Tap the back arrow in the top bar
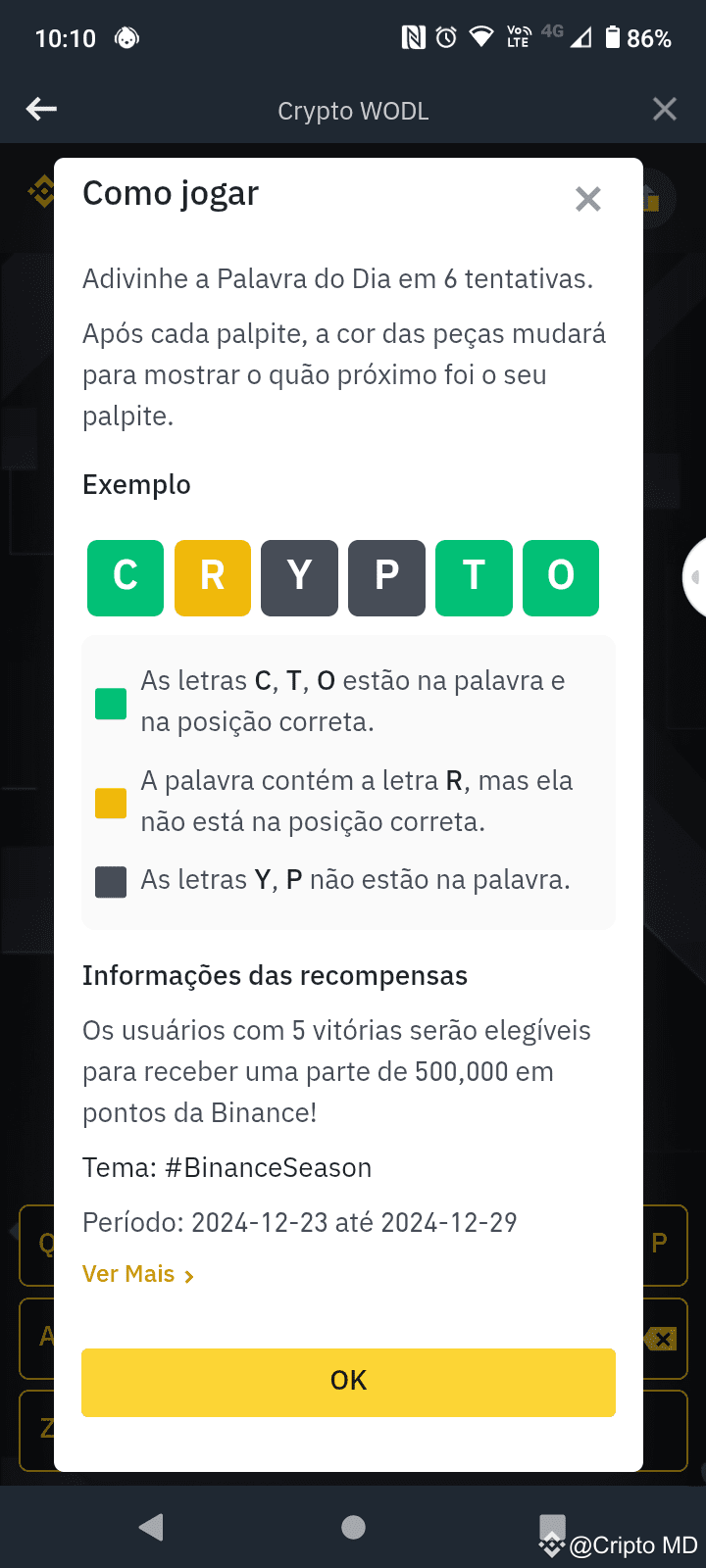The width and height of the screenshot is (706, 1568). tap(41, 109)
